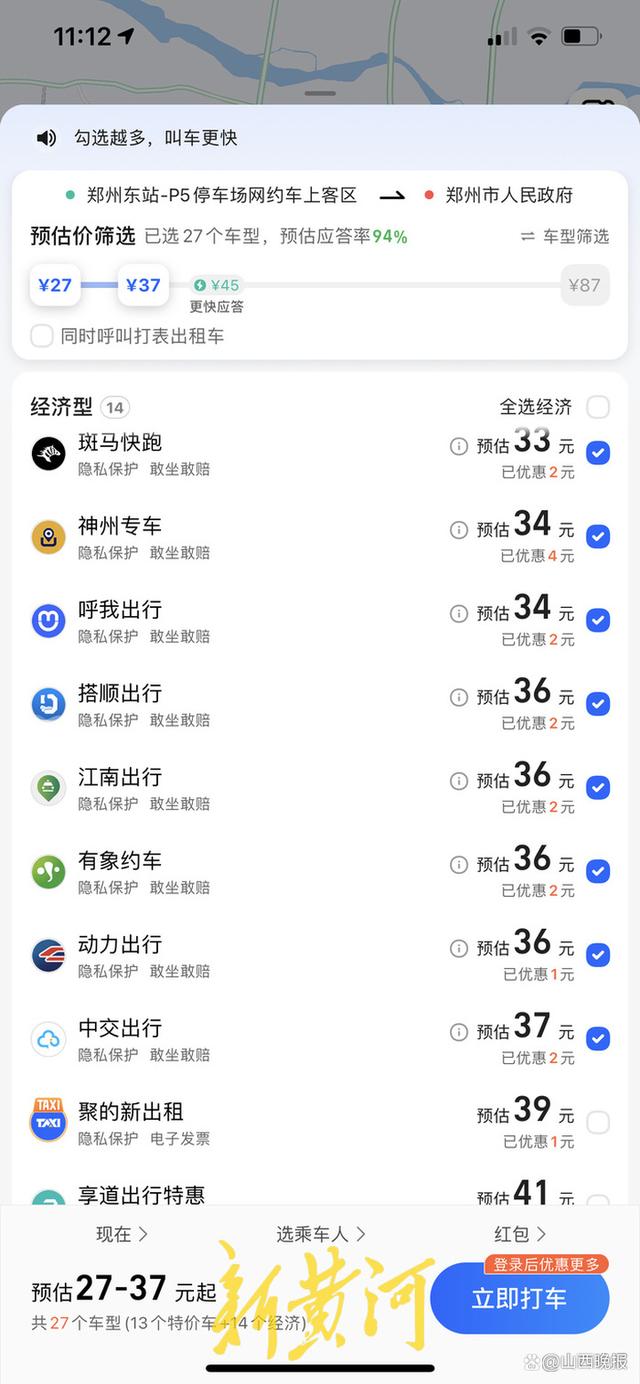This screenshot has width=640, height=1384.
Task: Deselect 中交出行 checkbox
Action: (x=598, y=1039)
